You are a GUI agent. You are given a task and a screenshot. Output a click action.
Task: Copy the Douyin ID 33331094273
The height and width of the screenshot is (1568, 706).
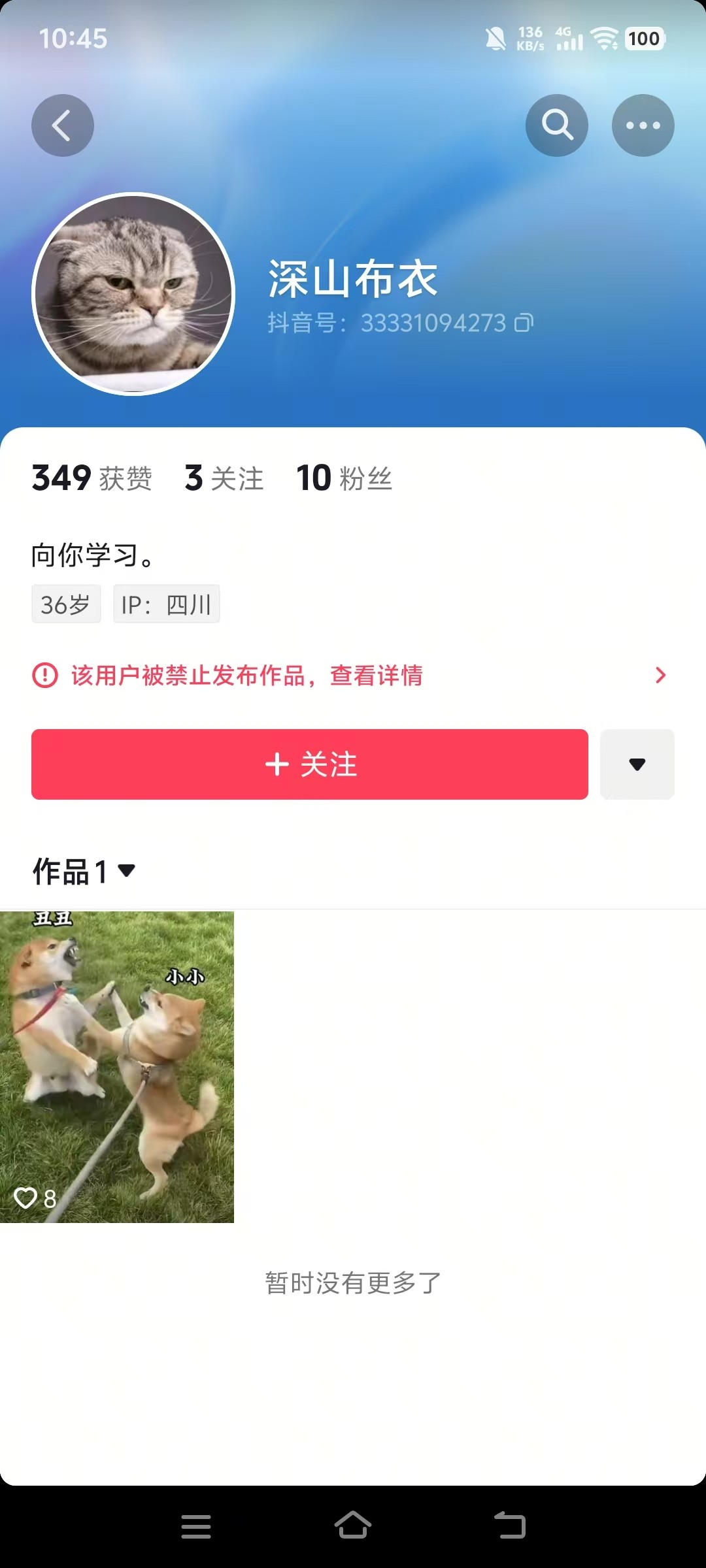pyautogui.click(x=524, y=323)
